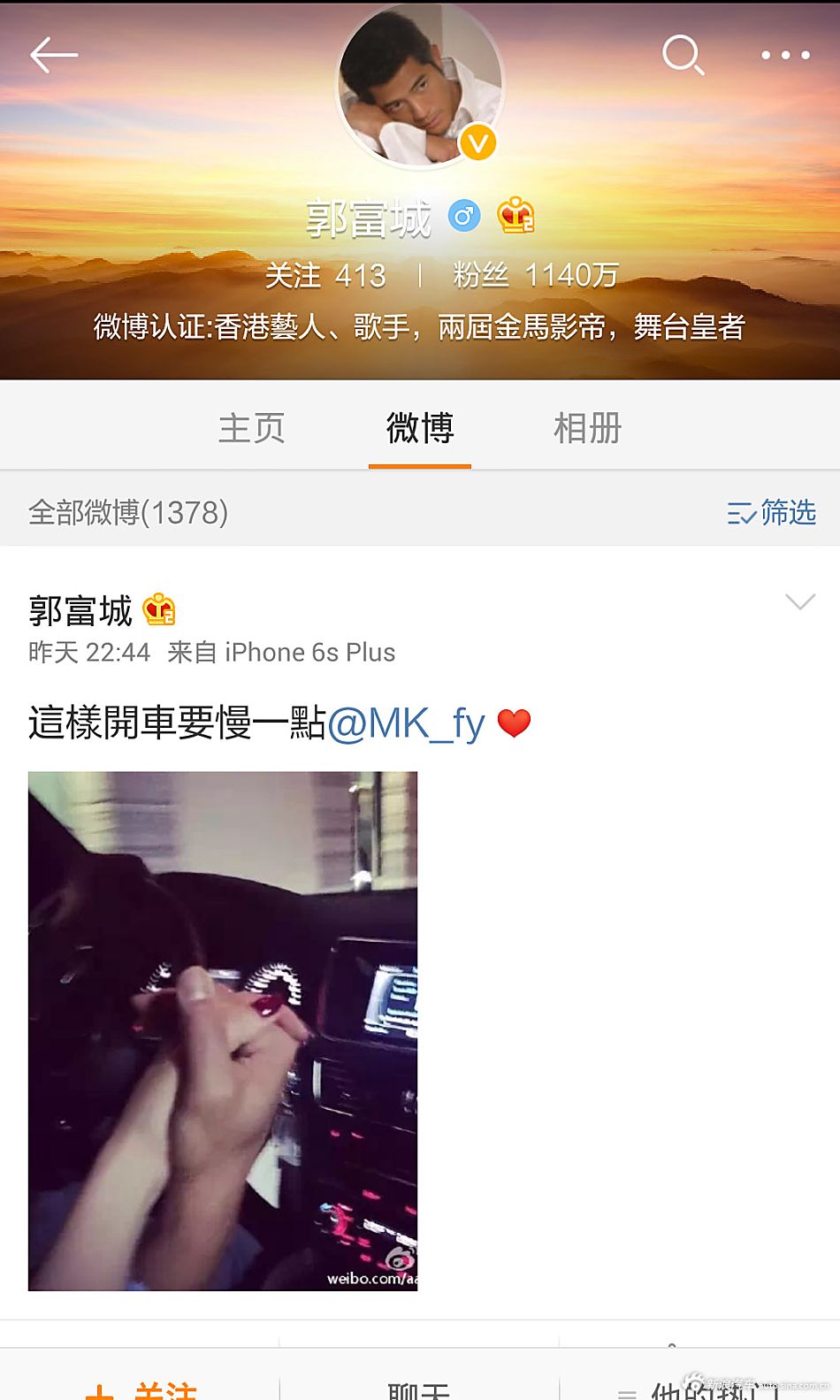
Task: View the 关注 413 following list
Action: click(325, 276)
